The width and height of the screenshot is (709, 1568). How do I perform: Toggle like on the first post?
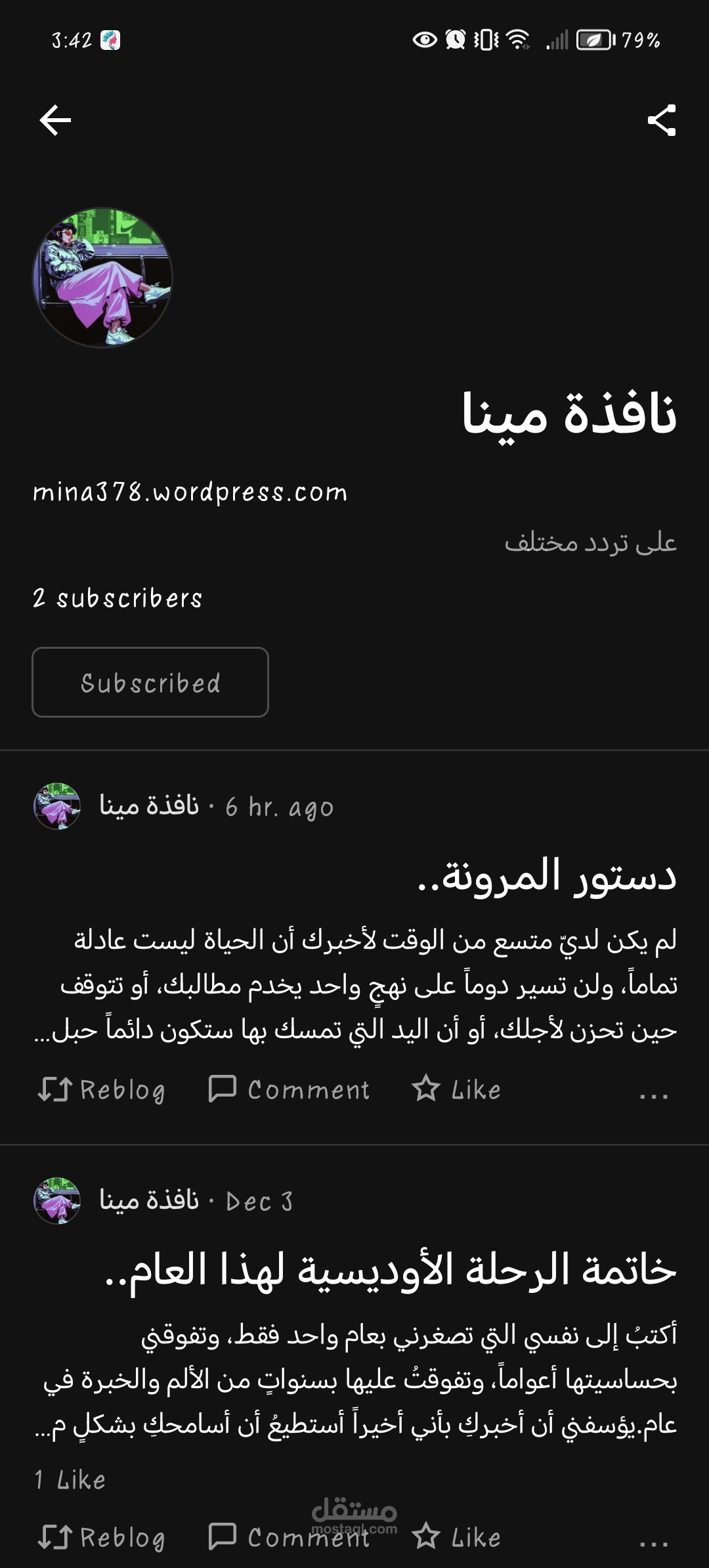pyautogui.click(x=459, y=1089)
